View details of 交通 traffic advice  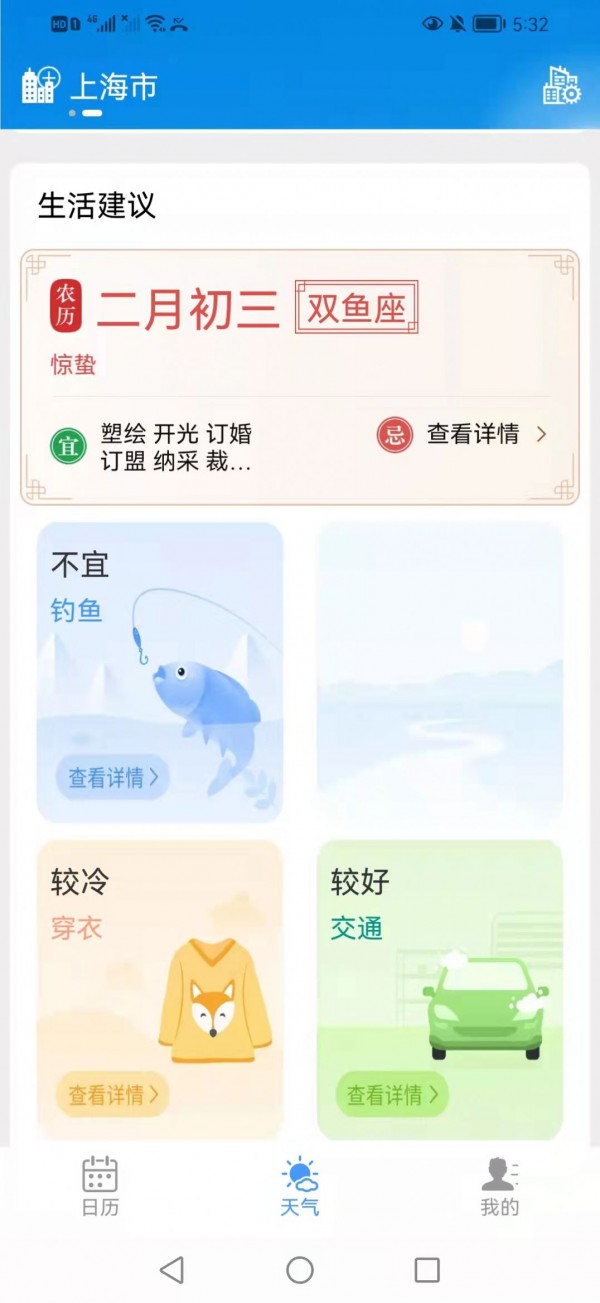pos(392,1095)
